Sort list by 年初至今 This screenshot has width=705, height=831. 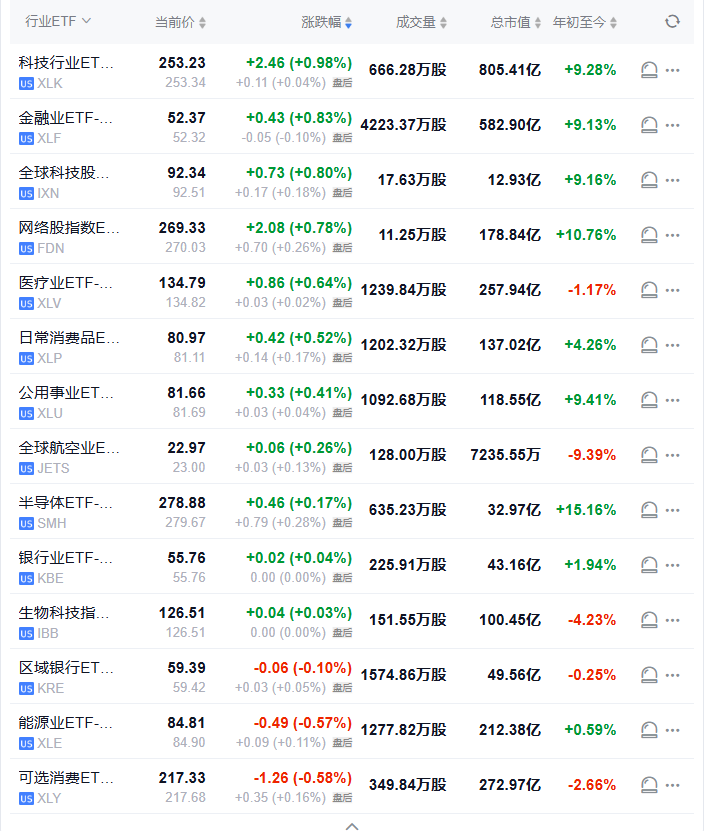click(x=585, y=22)
